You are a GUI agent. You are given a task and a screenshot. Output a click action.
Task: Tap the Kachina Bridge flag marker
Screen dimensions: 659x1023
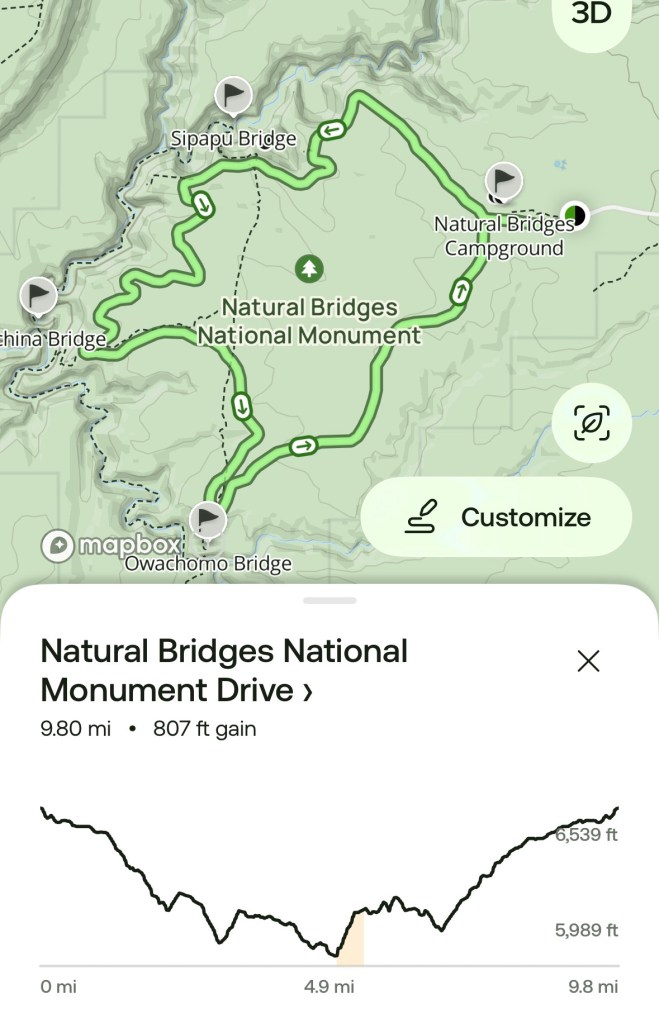coord(39,295)
